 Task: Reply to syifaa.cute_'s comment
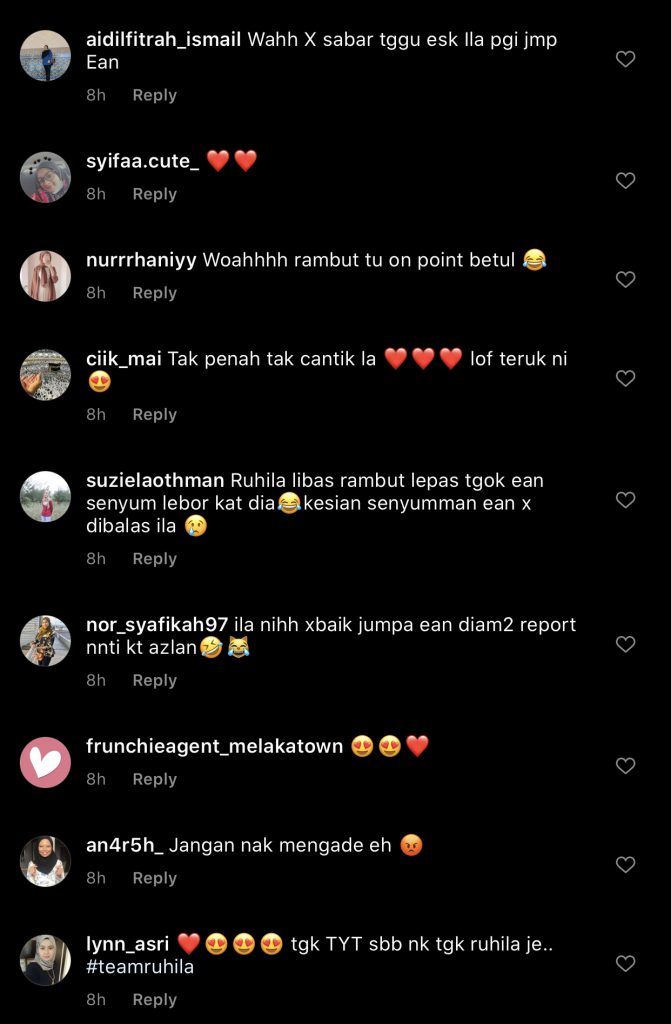coord(154,194)
